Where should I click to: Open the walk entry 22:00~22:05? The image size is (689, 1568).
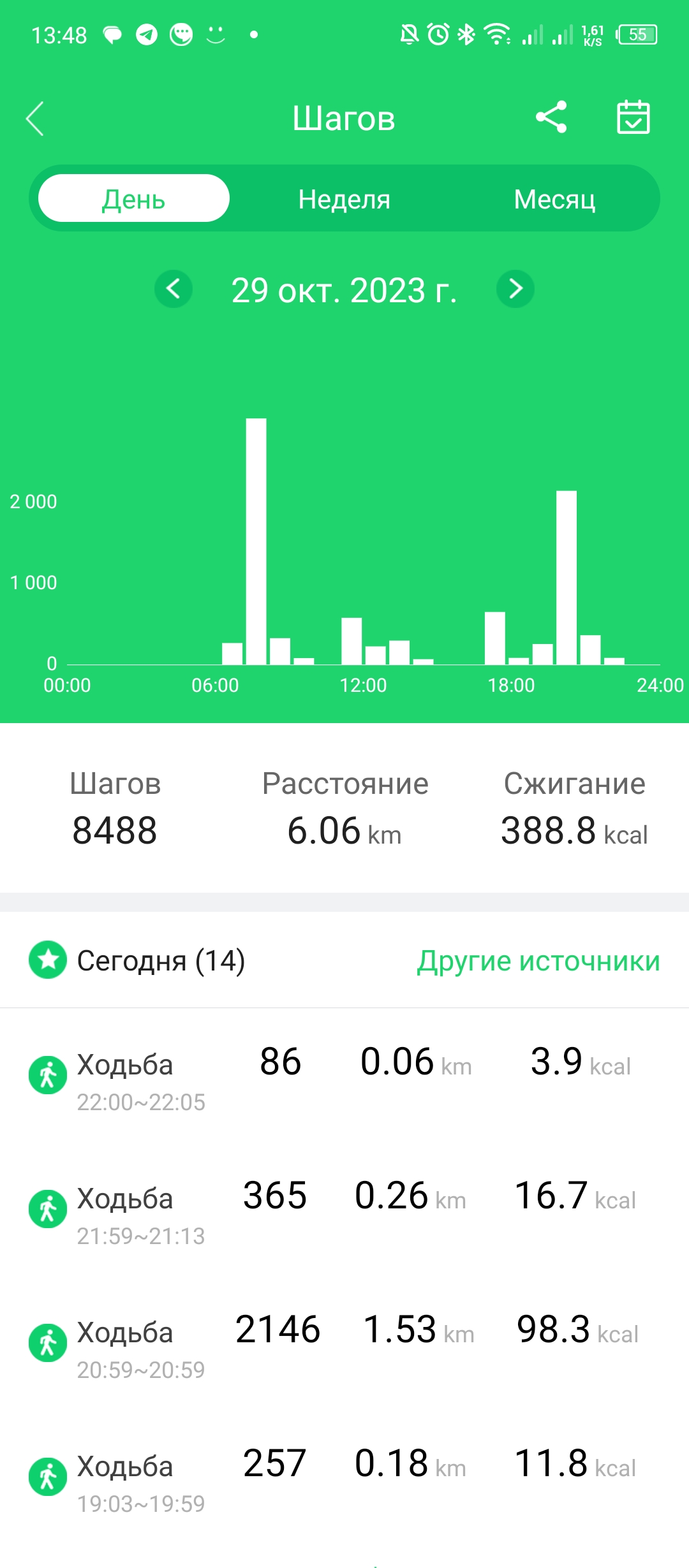pos(344,1078)
